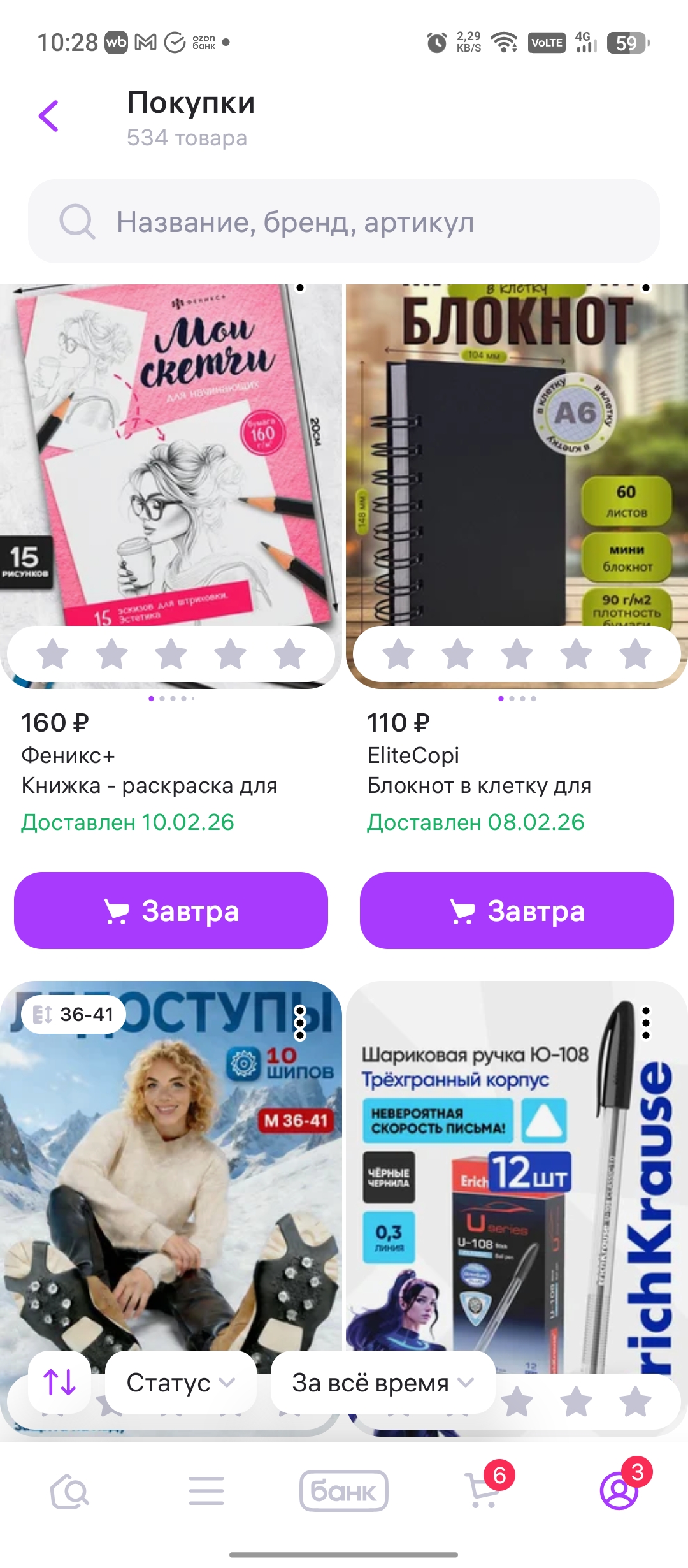Go back from the Покупки screen
The width and height of the screenshot is (688, 1568).
[x=49, y=116]
